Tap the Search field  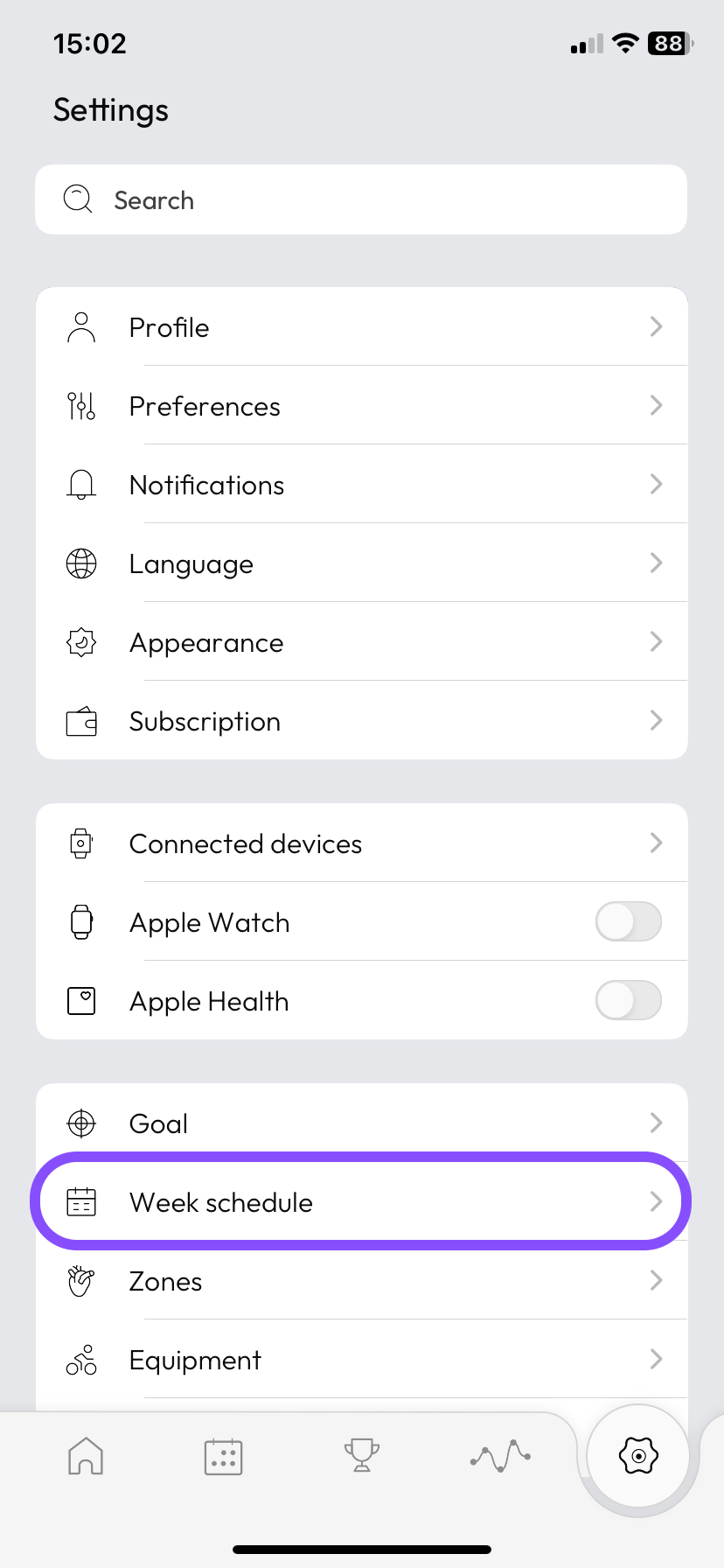[360, 200]
